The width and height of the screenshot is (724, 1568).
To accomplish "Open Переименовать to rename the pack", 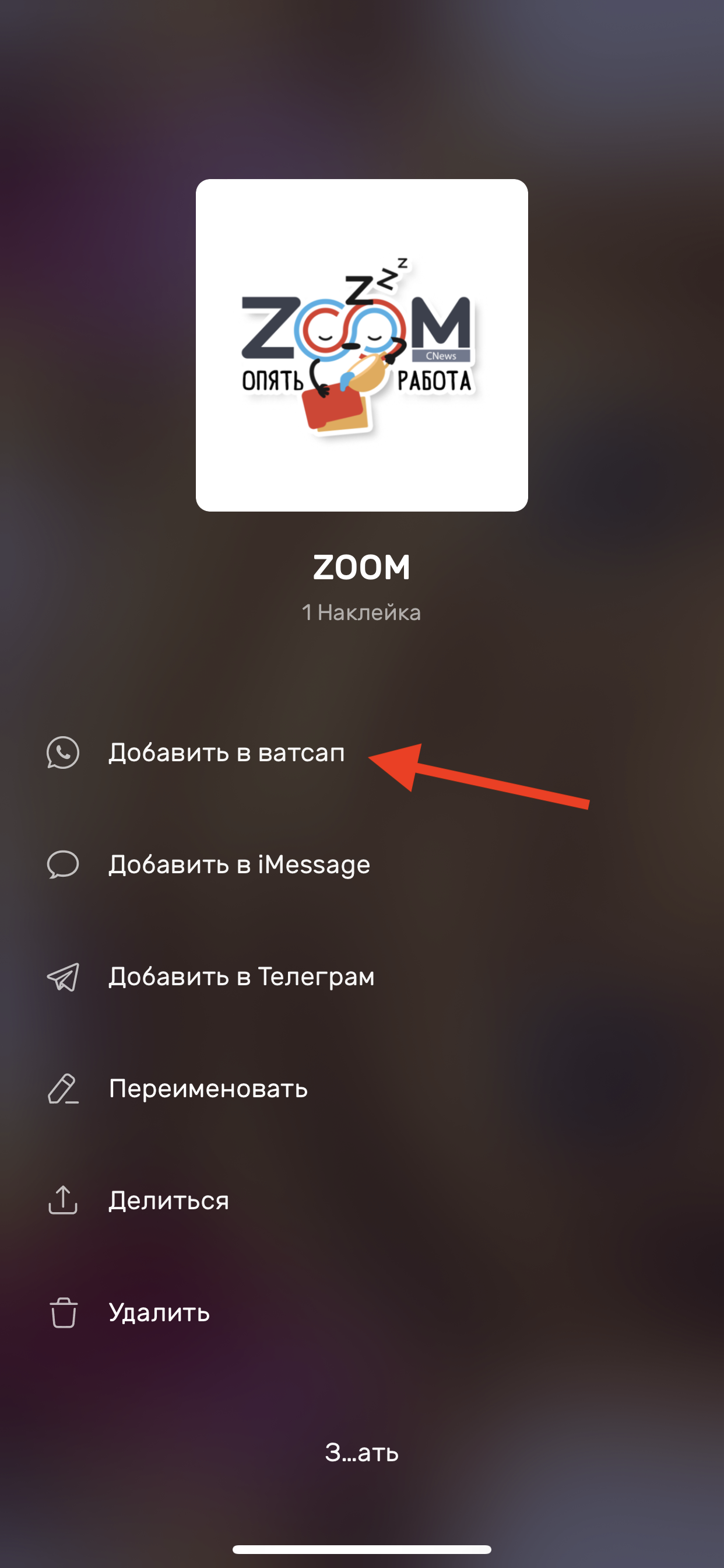I will click(208, 1088).
